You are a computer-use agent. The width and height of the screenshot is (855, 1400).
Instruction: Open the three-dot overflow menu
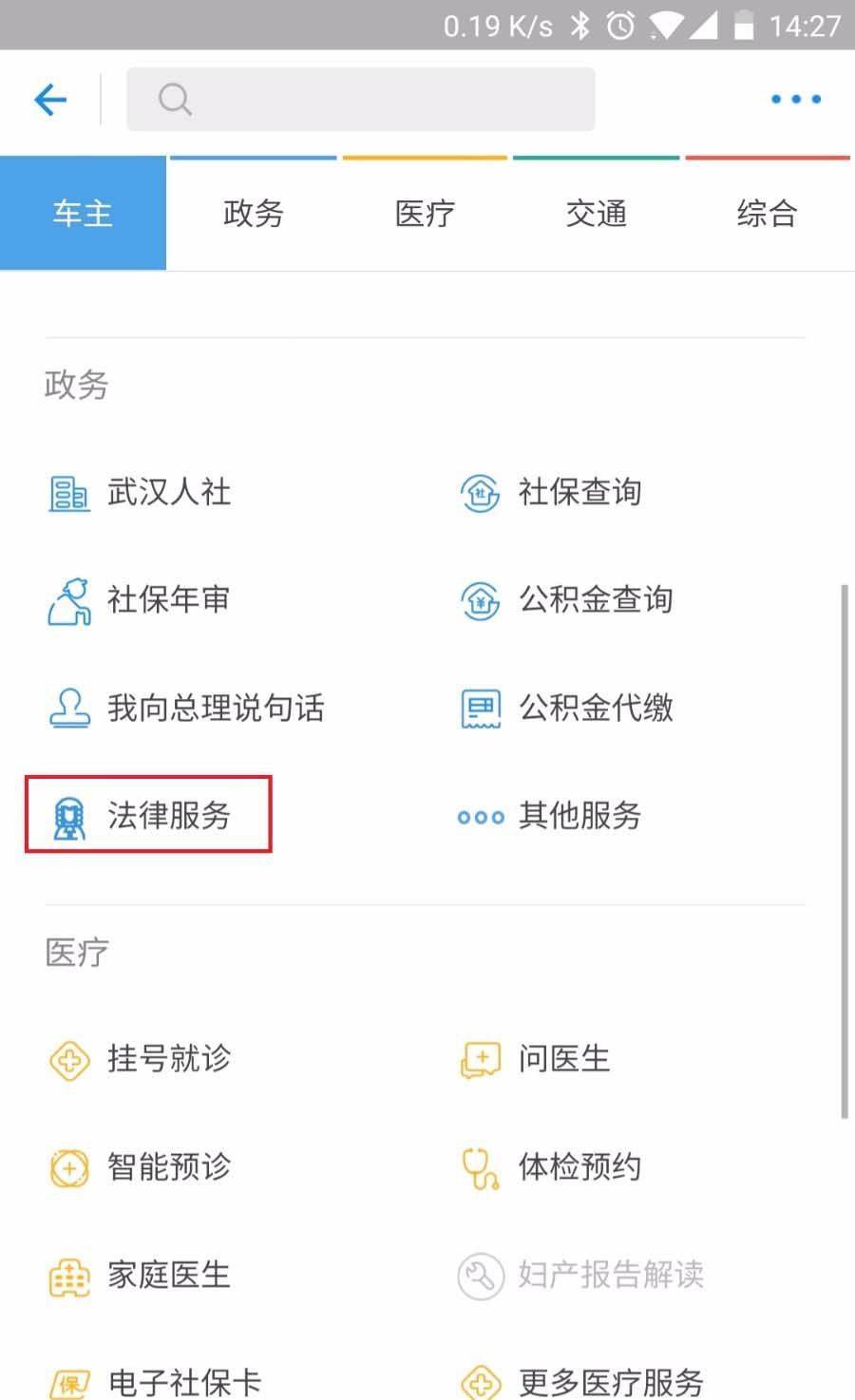click(x=796, y=99)
